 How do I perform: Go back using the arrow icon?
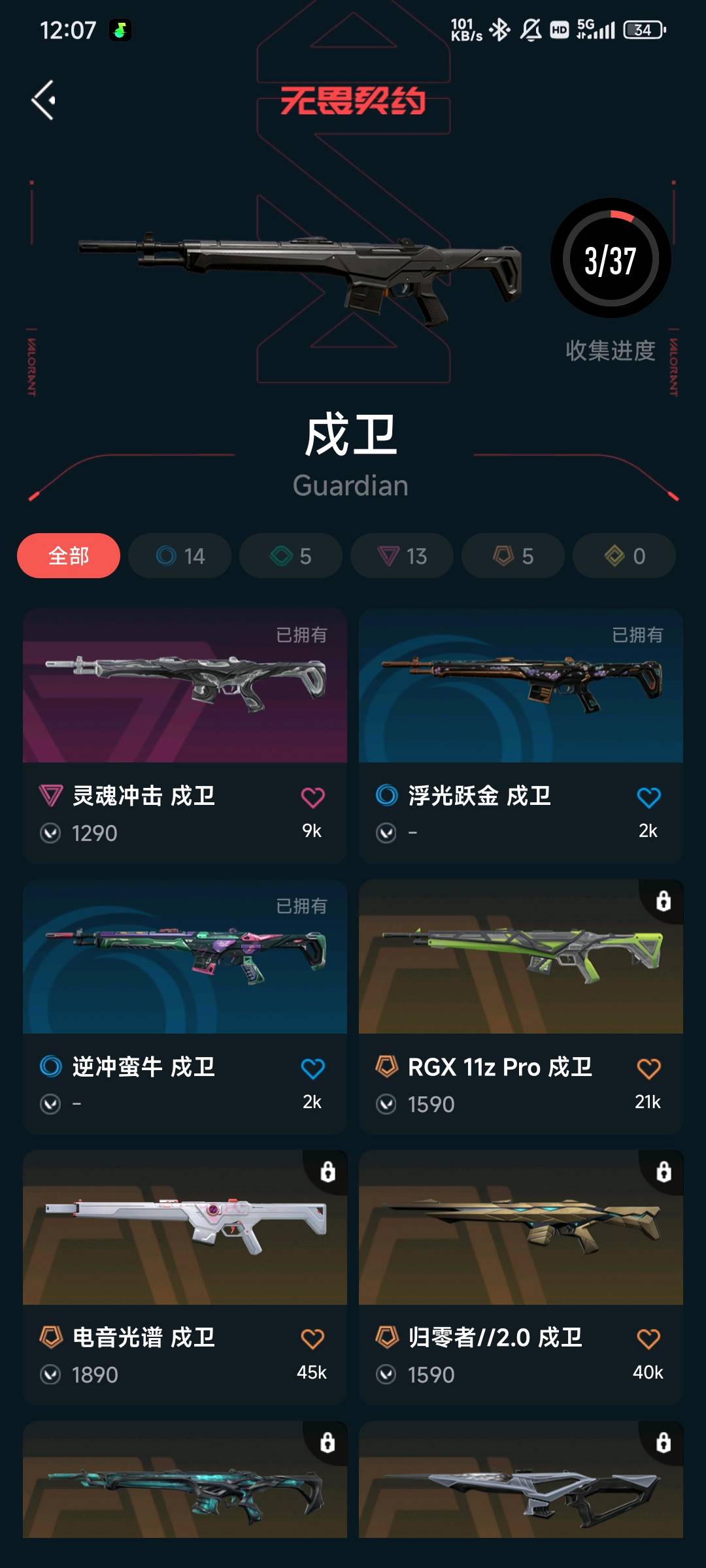pyautogui.click(x=44, y=100)
